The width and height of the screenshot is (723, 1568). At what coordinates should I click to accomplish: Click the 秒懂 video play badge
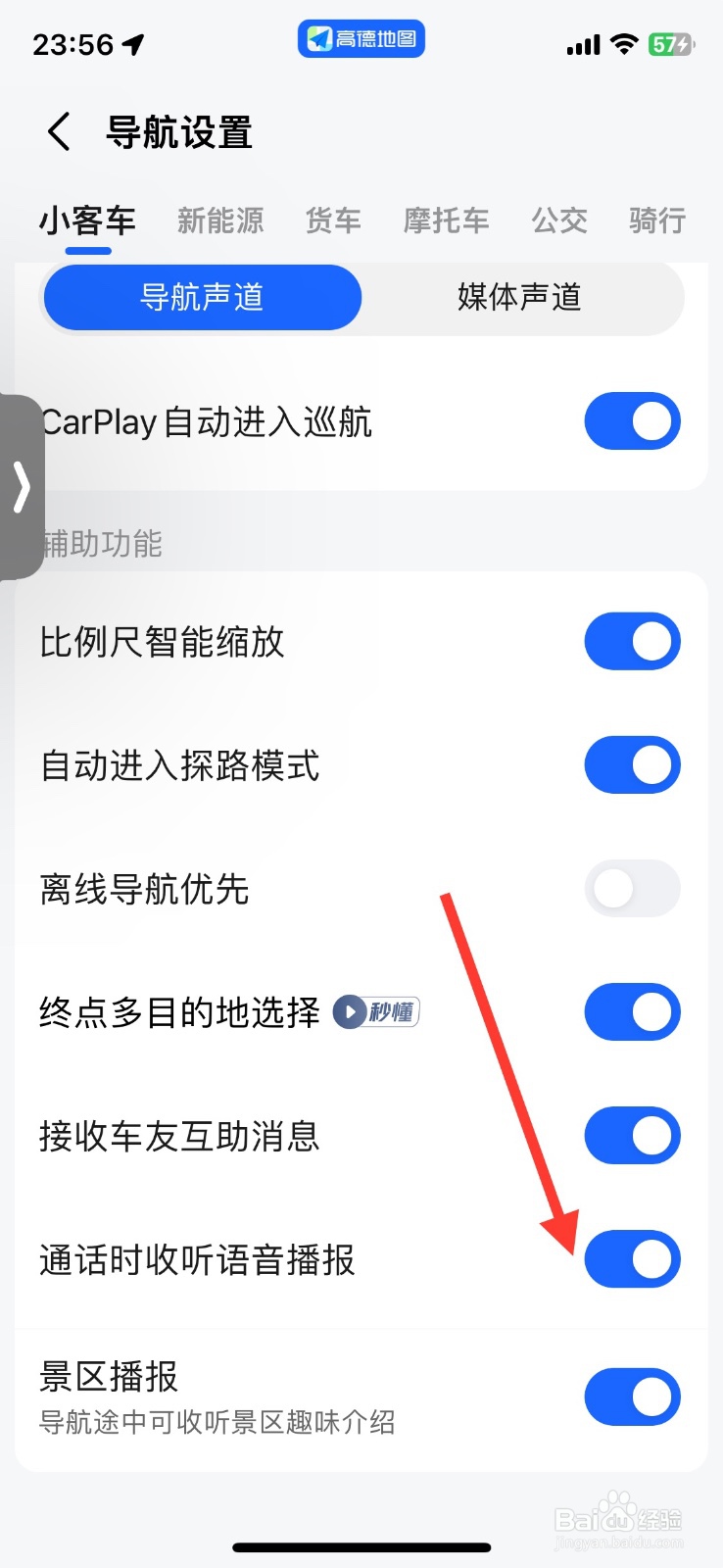click(x=376, y=1011)
